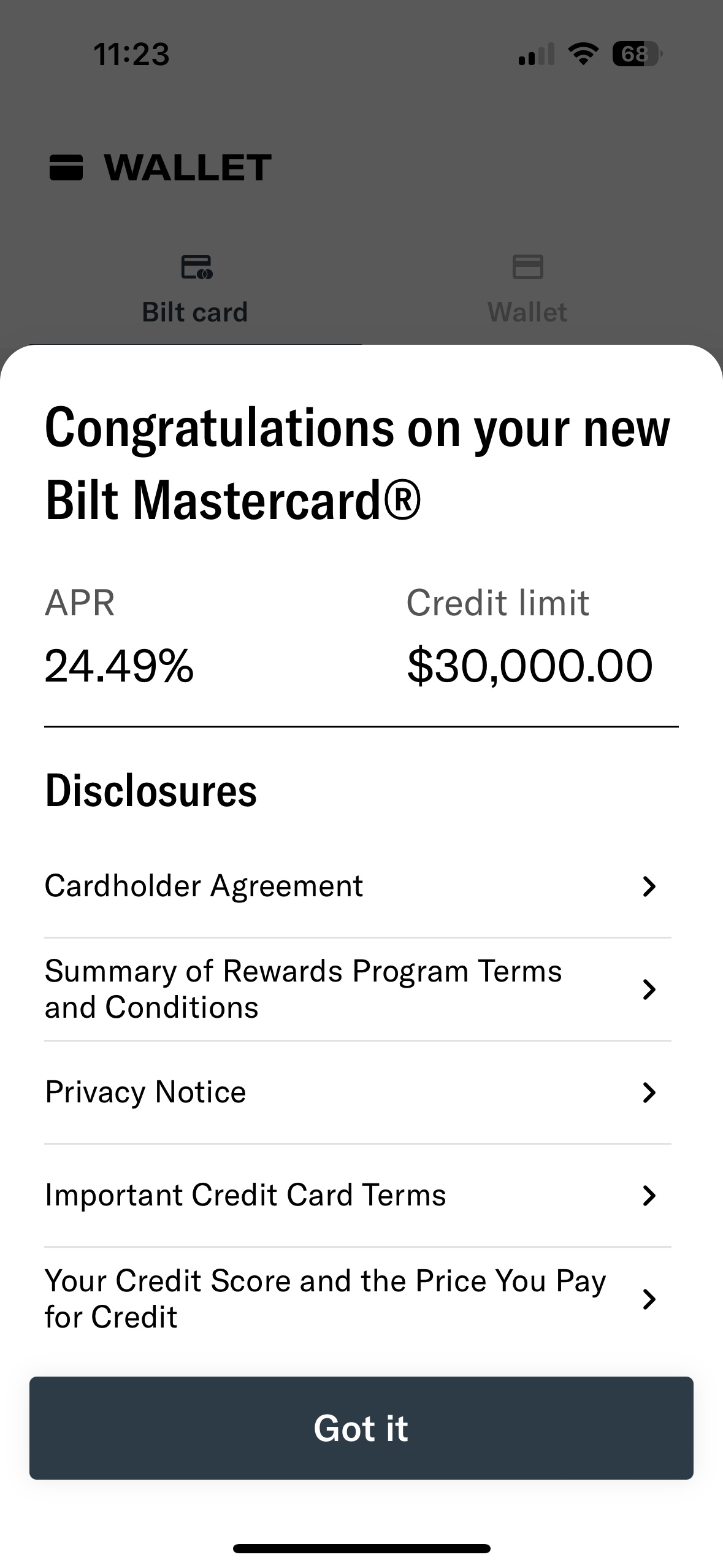Confirm with the Got it button
Screen dimensions: 723x1568
361,1428
